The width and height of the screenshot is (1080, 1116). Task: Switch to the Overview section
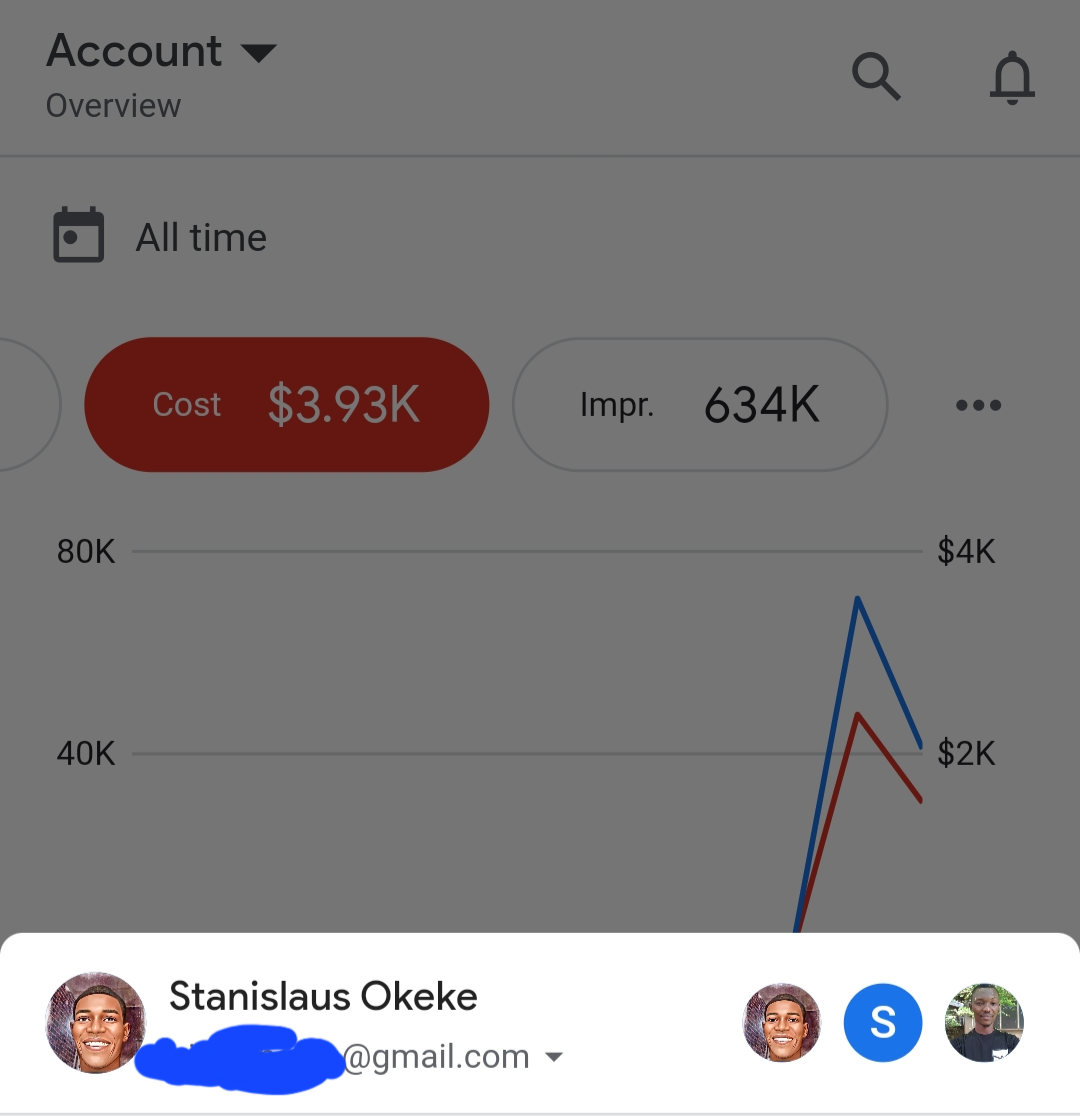click(113, 105)
